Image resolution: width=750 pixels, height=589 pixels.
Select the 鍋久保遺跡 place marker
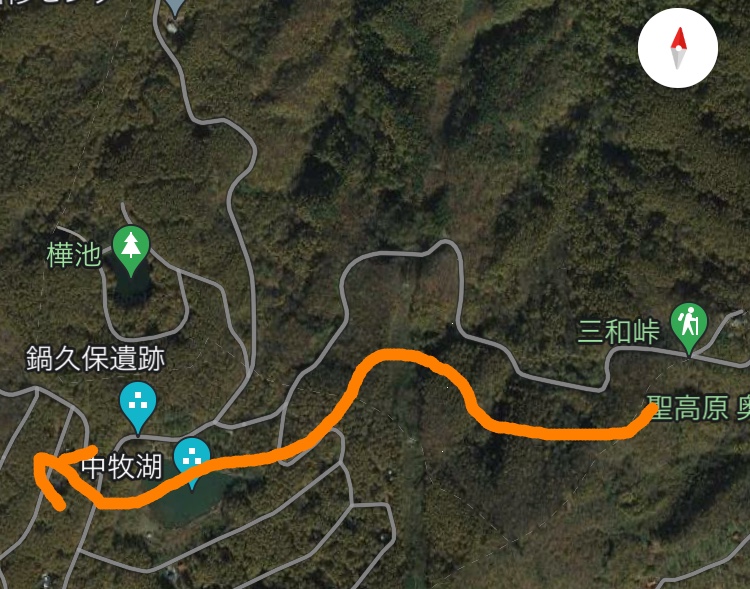click(x=138, y=403)
